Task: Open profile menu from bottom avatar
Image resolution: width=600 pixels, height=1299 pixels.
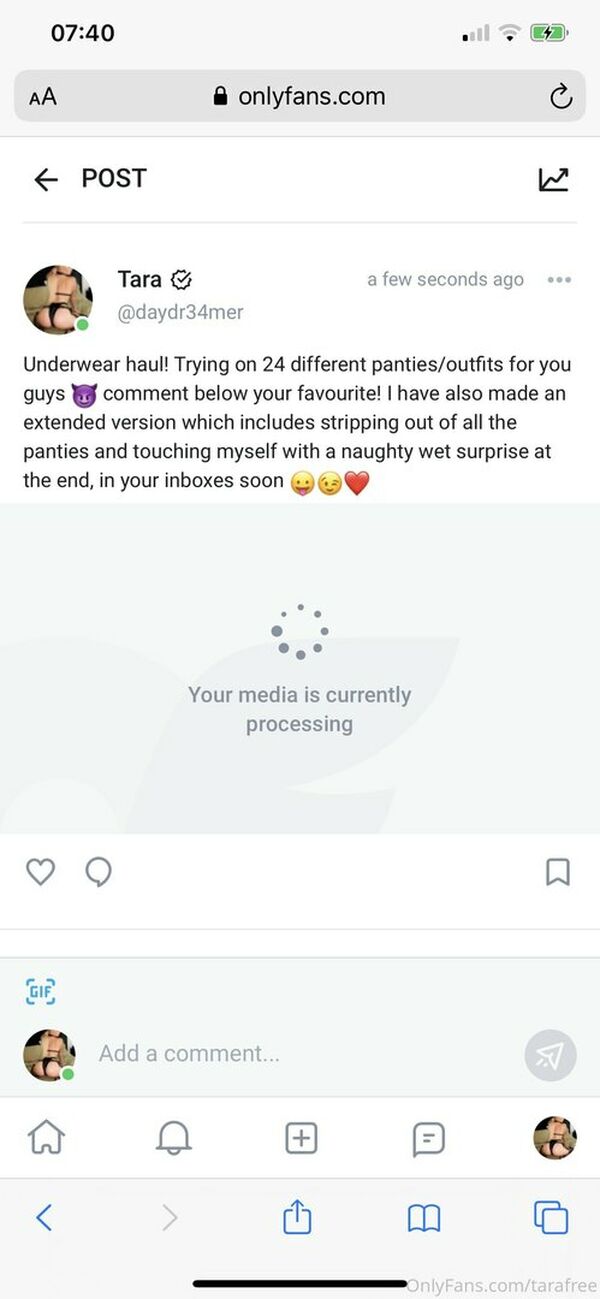Action: [555, 1138]
